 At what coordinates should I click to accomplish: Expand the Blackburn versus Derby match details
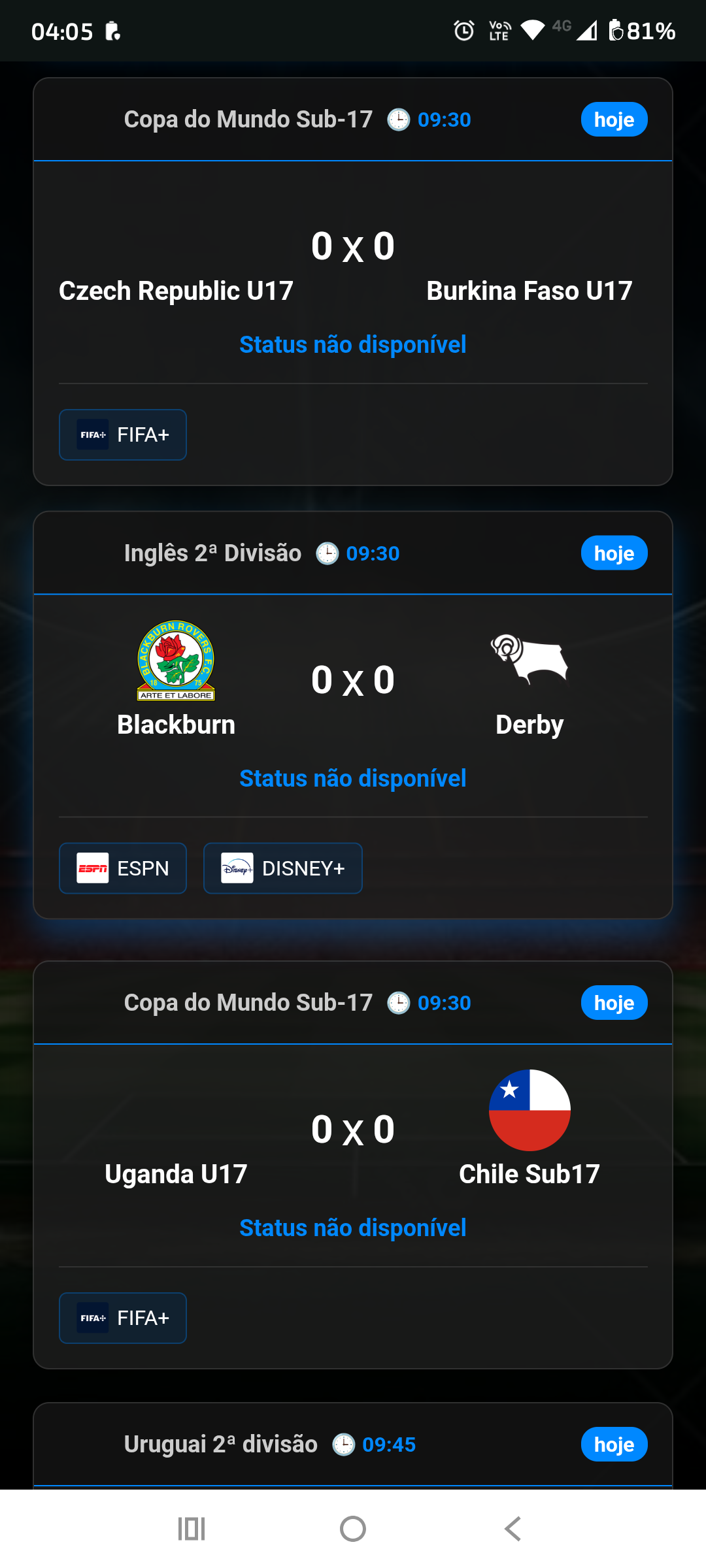point(353,719)
